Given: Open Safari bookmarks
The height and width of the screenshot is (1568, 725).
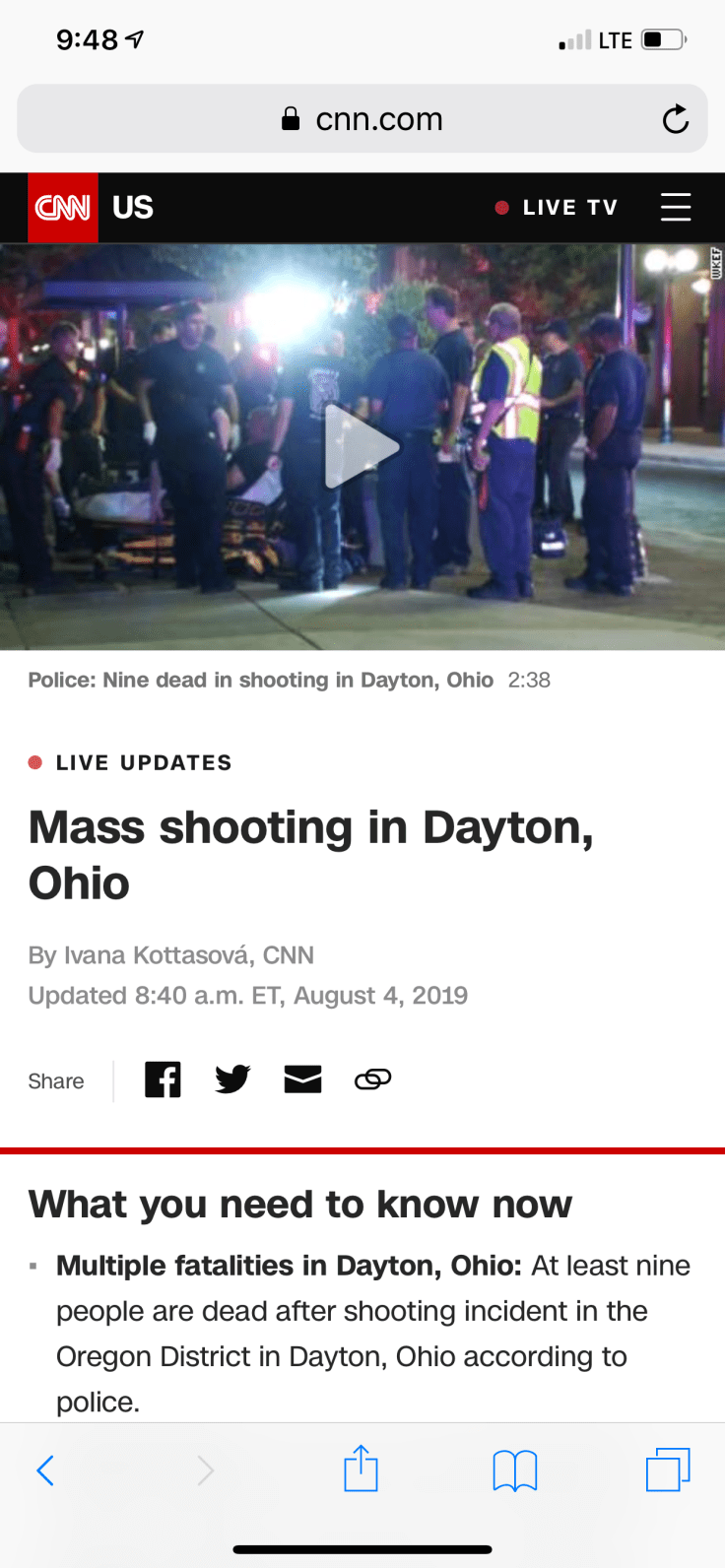Looking at the screenshot, I should [514, 1470].
